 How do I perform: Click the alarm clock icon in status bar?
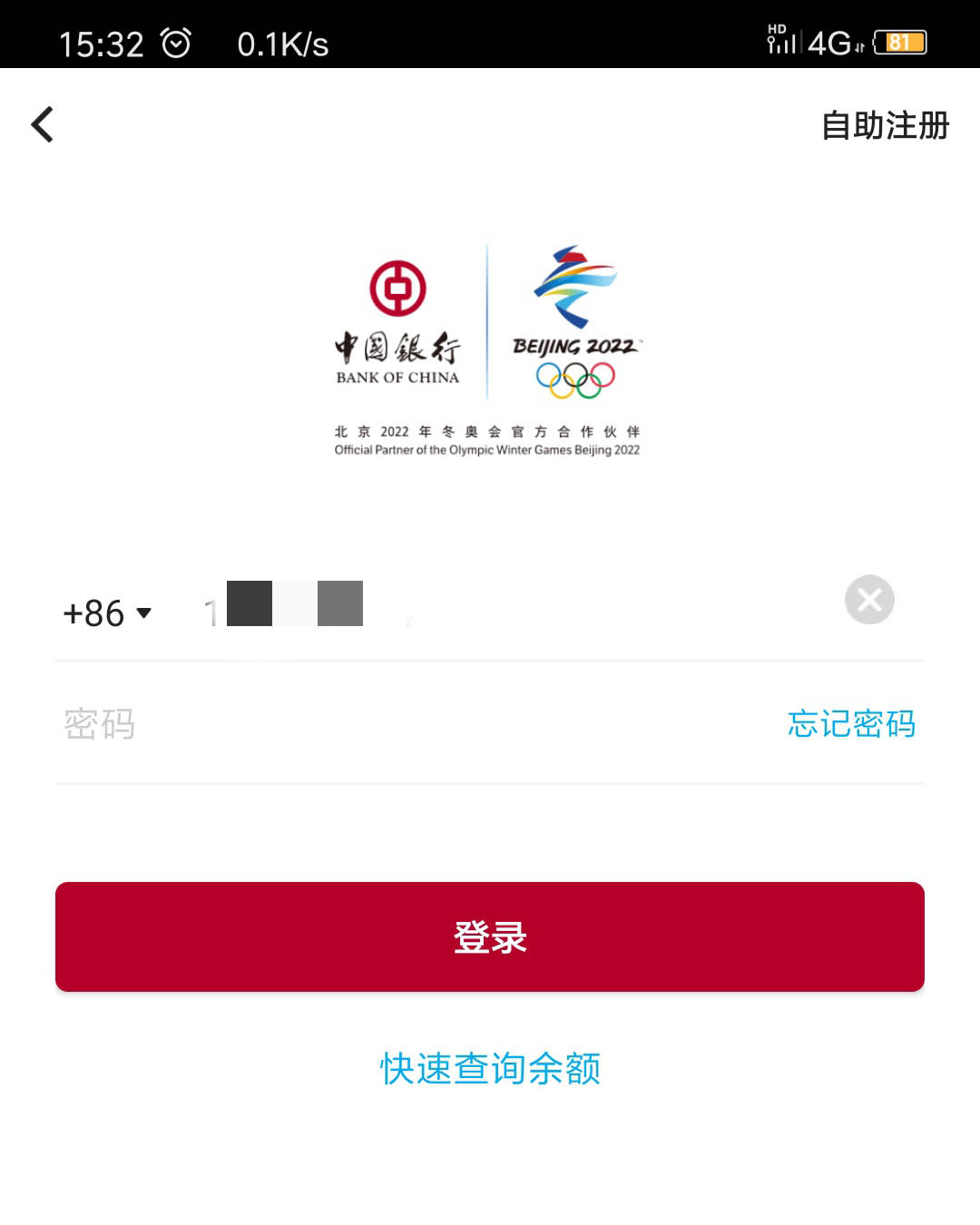point(178,40)
